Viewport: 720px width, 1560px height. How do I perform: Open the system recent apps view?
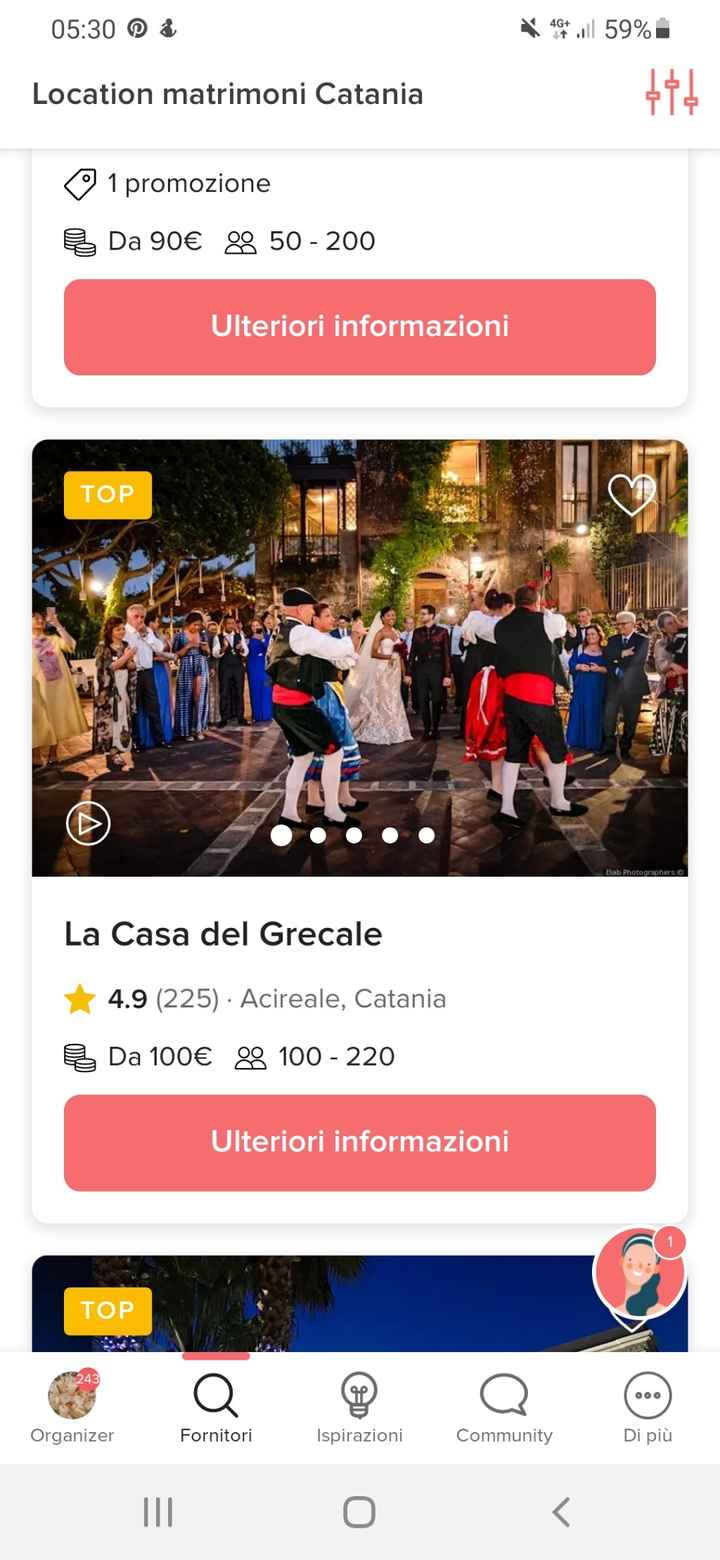point(158,1512)
